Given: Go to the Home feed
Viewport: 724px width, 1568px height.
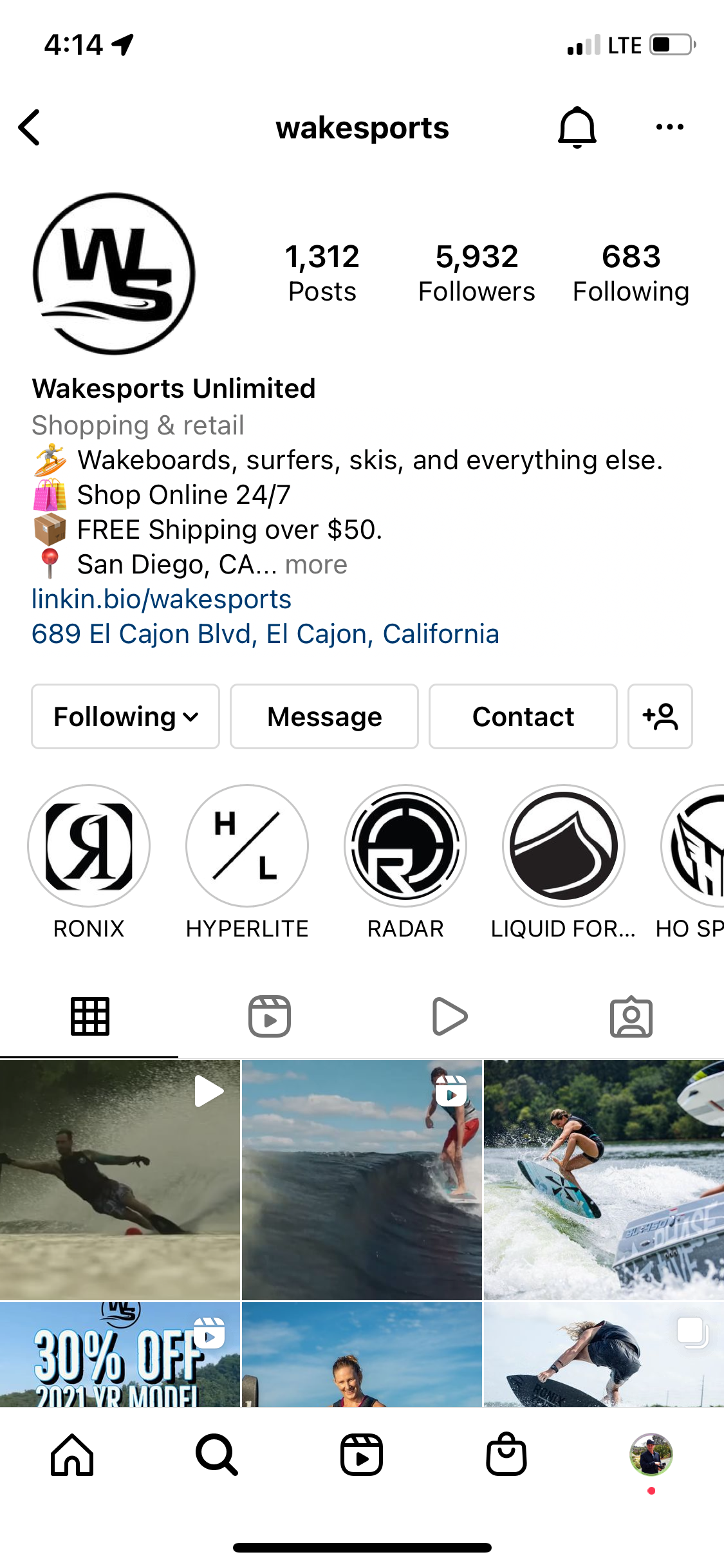Looking at the screenshot, I should pyautogui.click(x=72, y=1455).
